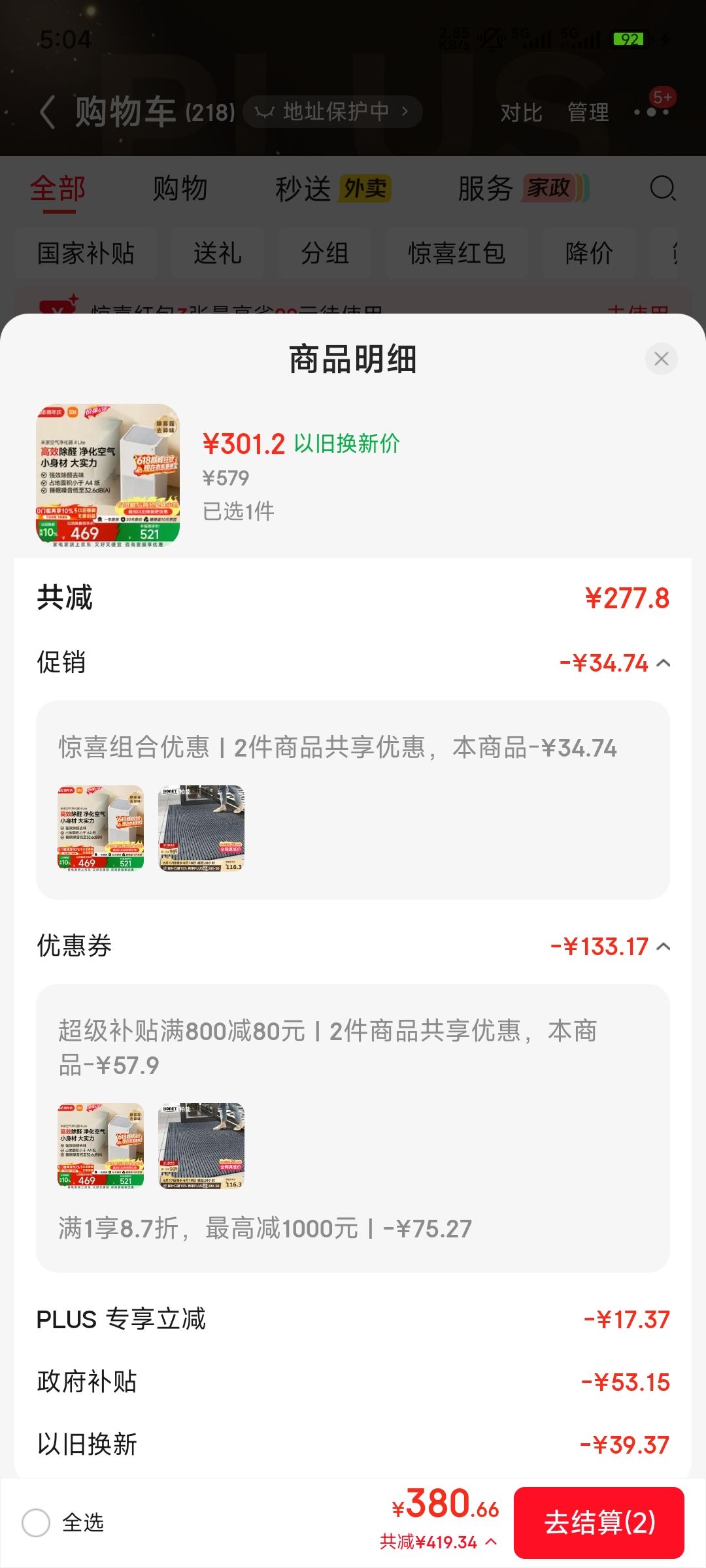Screen dimensions: 706x1568
Task: Collapse the 共减¥419.34 total savings detail
Action: (x=439, y=1543)
